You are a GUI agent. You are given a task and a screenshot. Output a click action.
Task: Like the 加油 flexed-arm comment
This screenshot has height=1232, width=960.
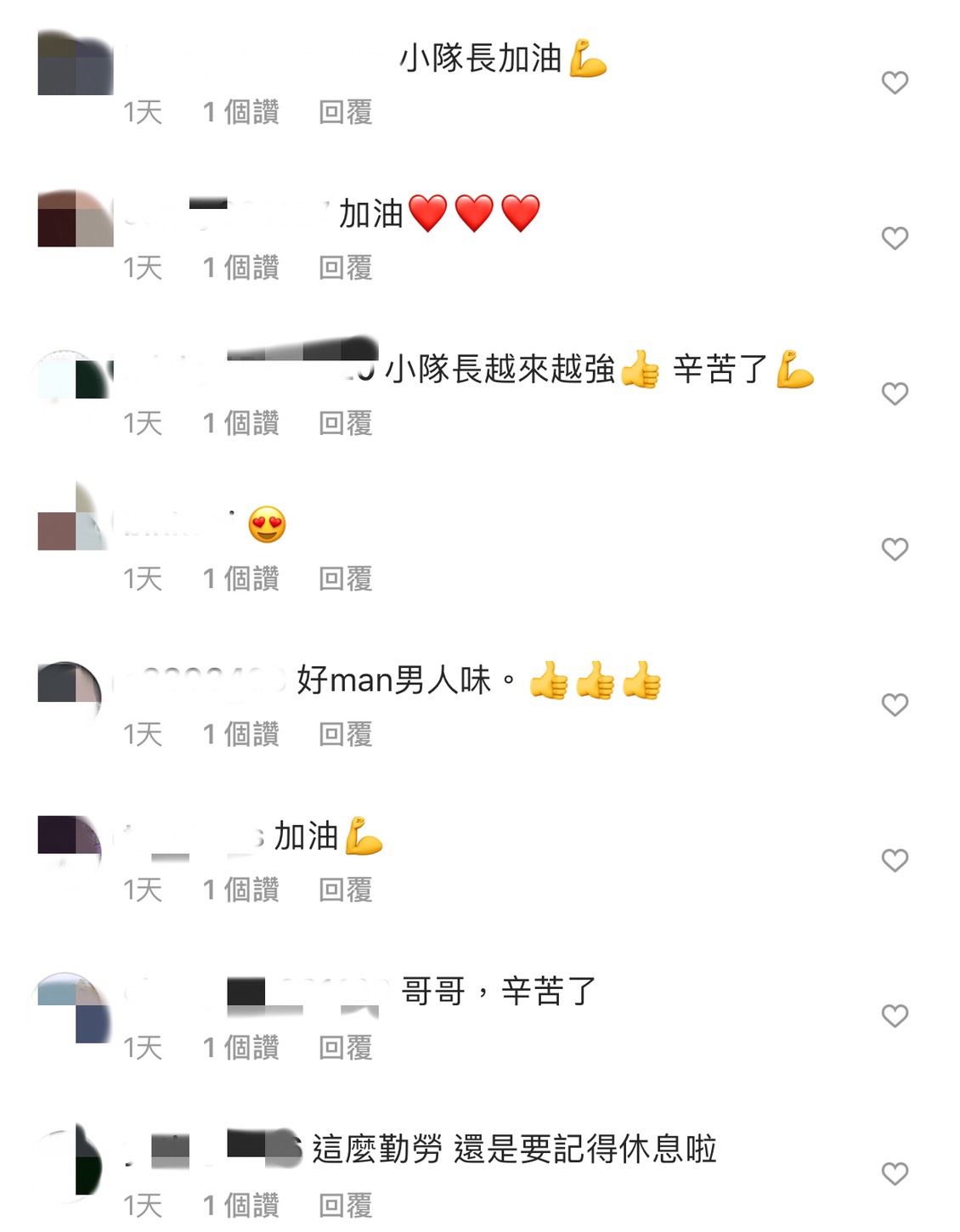tap(895, 860)
